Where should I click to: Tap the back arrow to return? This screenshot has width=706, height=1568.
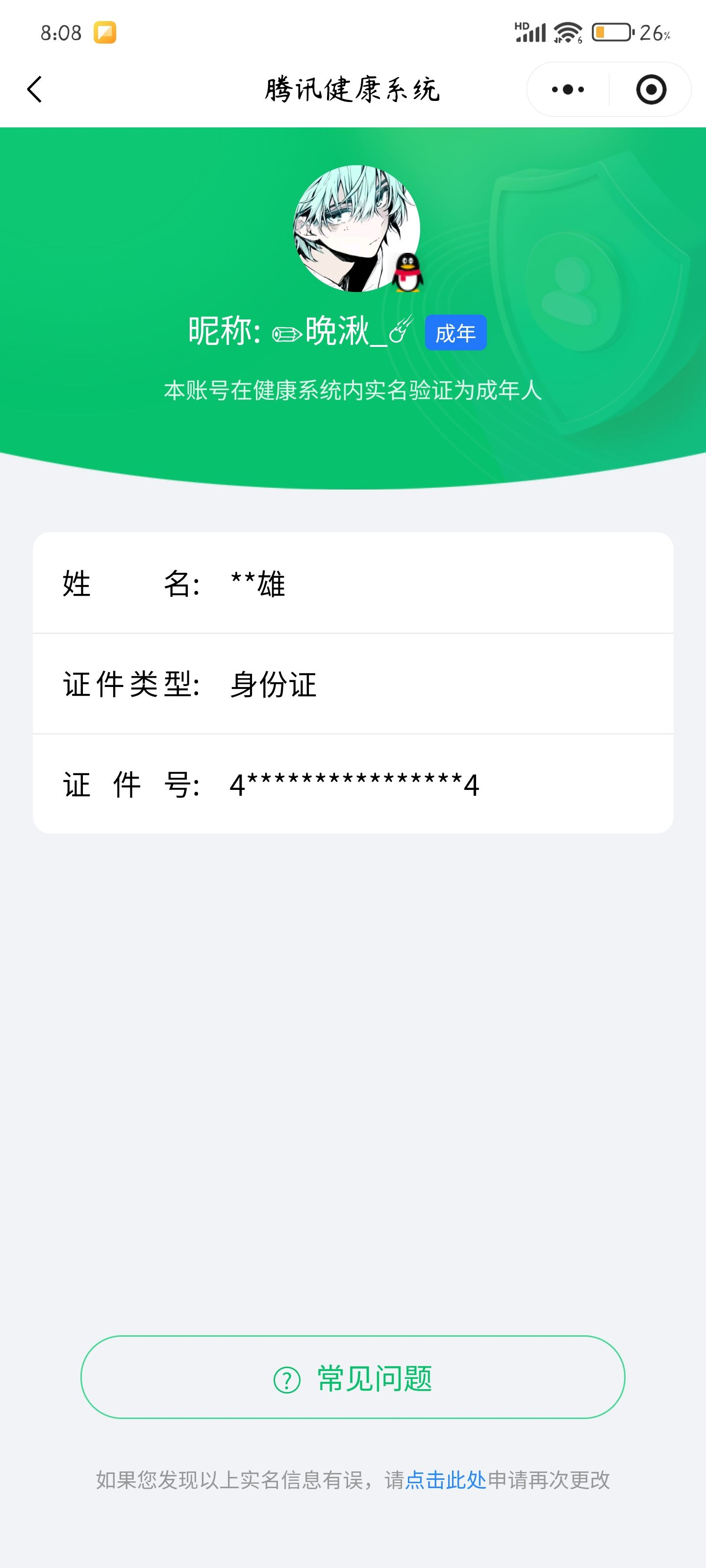[x=35, y=90]
